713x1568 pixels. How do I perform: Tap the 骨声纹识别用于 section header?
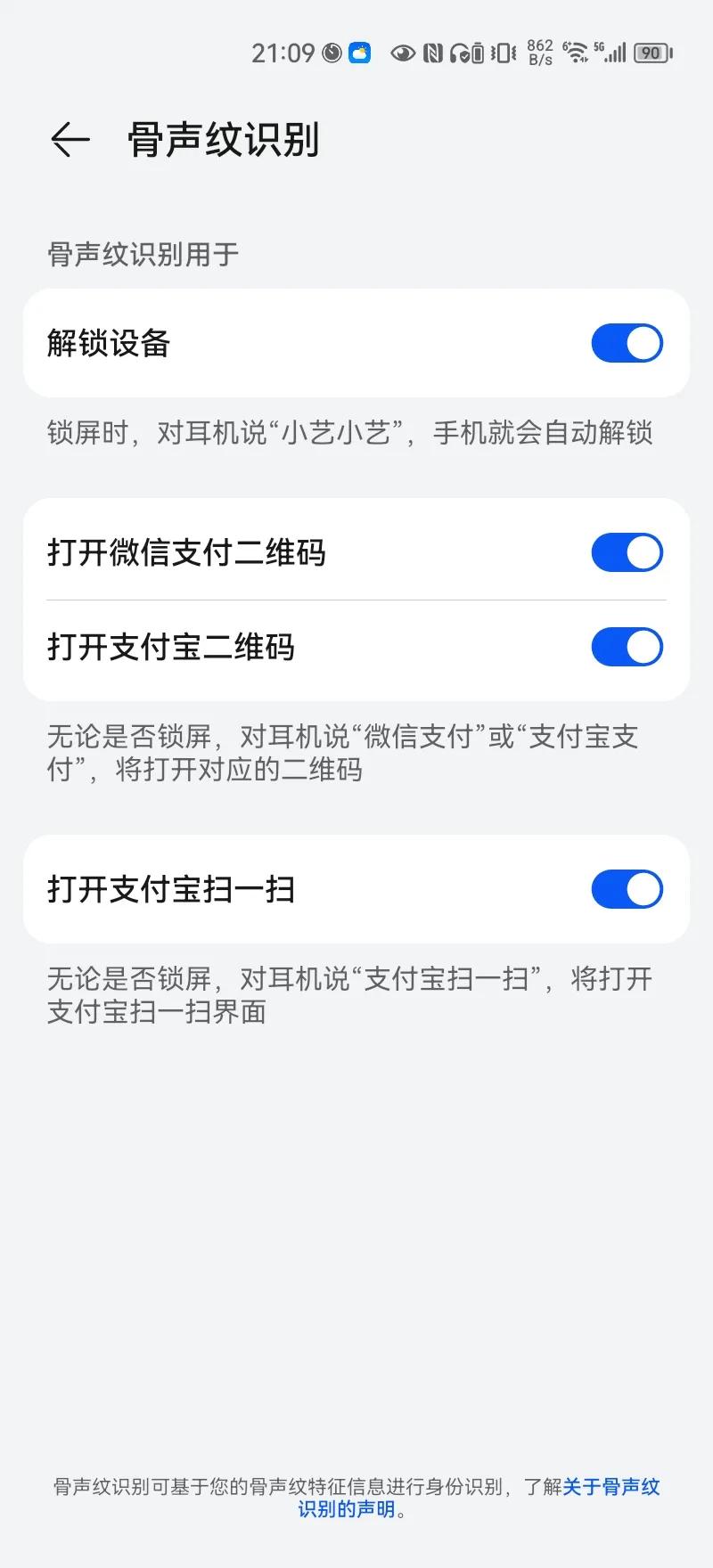[x=143, y=255]
